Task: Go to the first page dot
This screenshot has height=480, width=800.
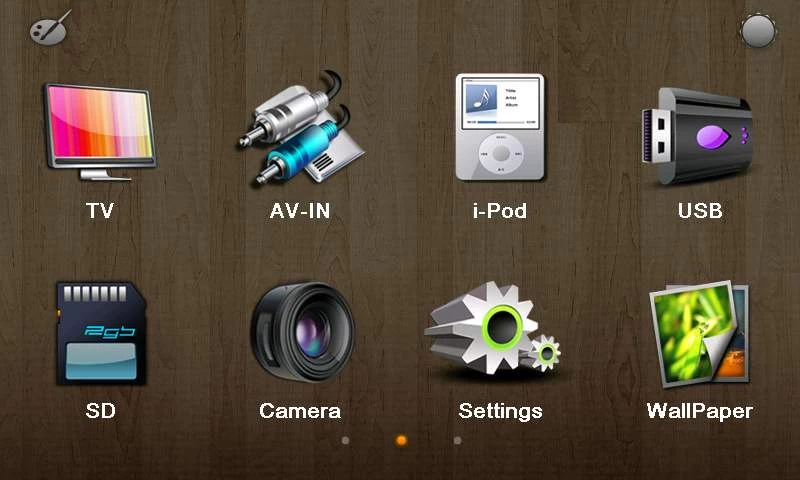Action: 345,440
